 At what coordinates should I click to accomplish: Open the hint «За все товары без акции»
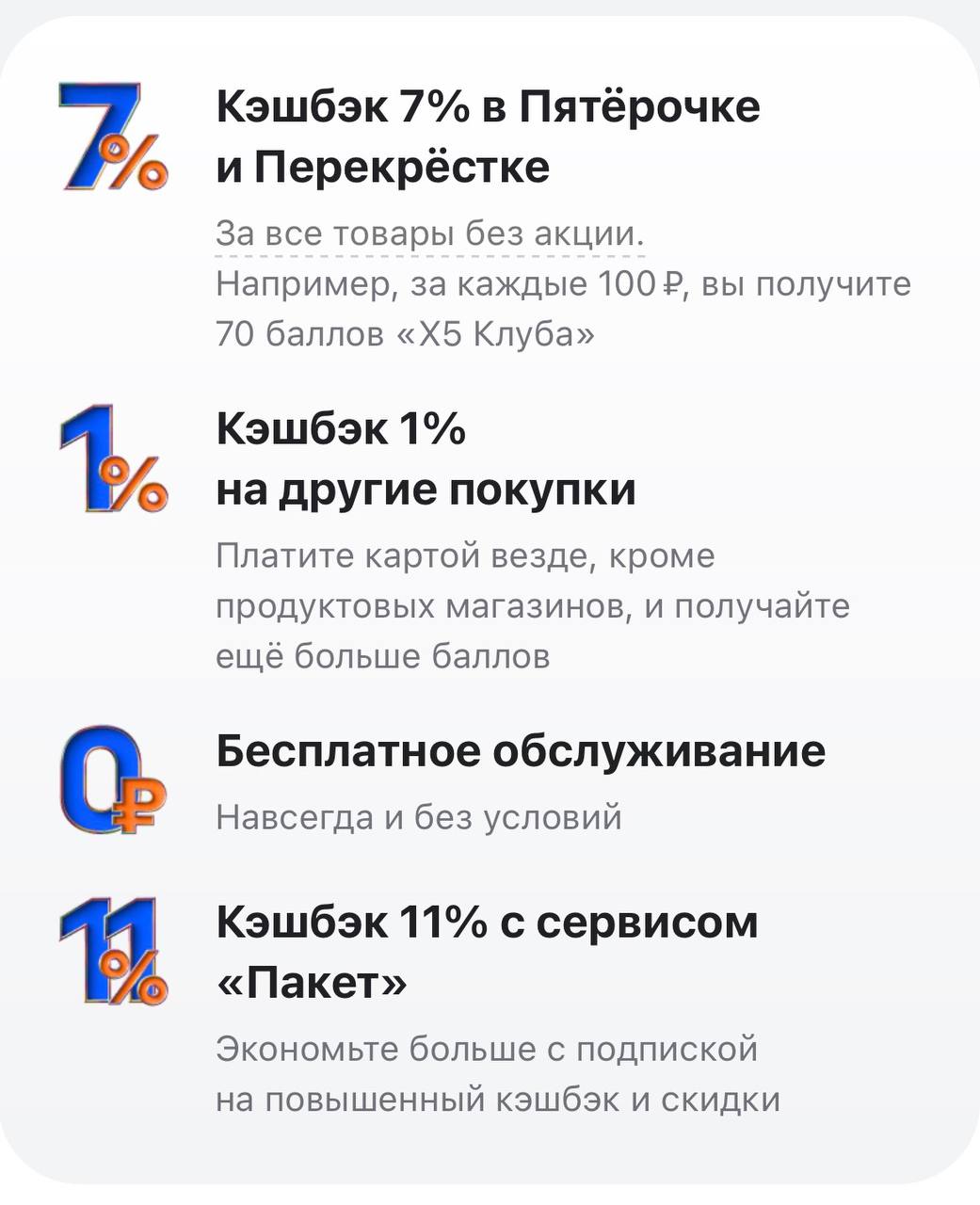pyautogui.click(x=429, y=233)
